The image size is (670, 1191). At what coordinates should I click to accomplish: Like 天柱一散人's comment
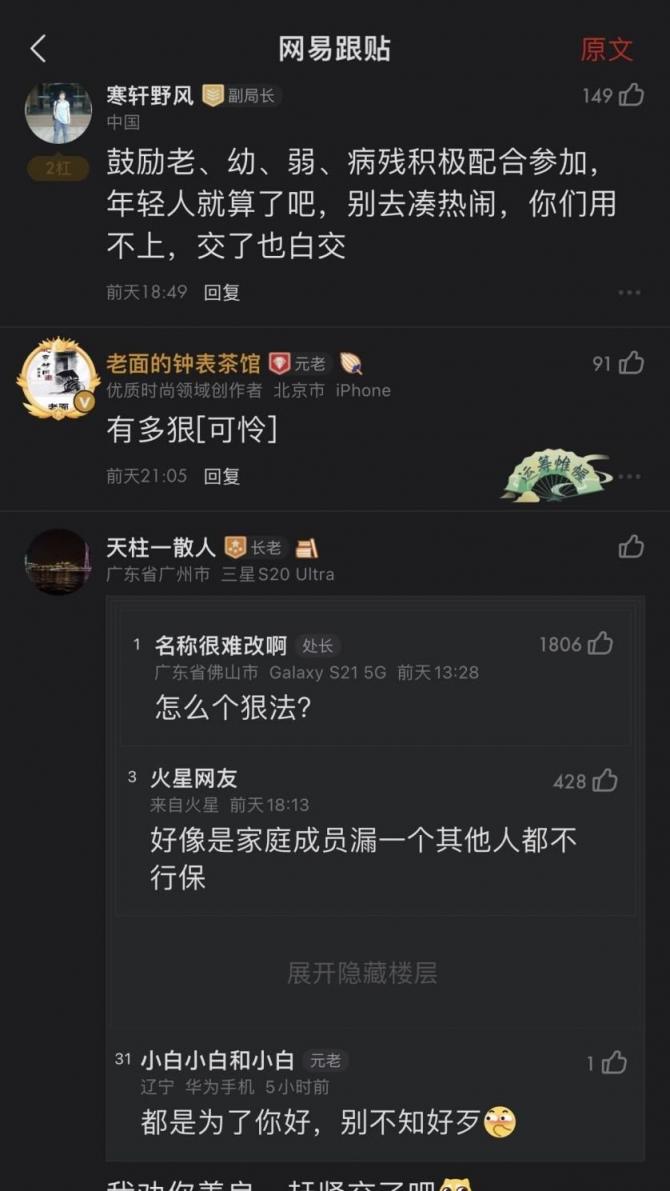point(631,546)
